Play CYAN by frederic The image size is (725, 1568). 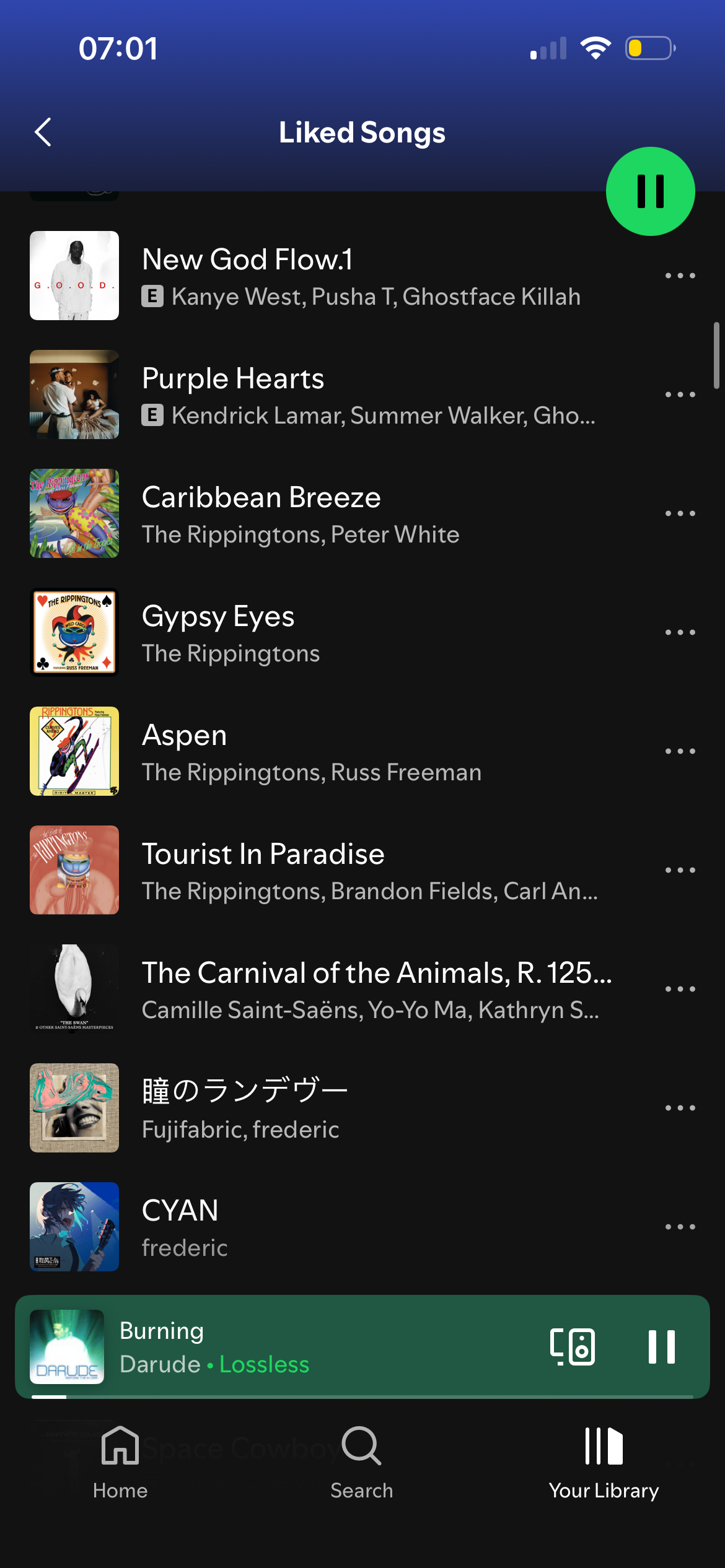[359, 1227]
